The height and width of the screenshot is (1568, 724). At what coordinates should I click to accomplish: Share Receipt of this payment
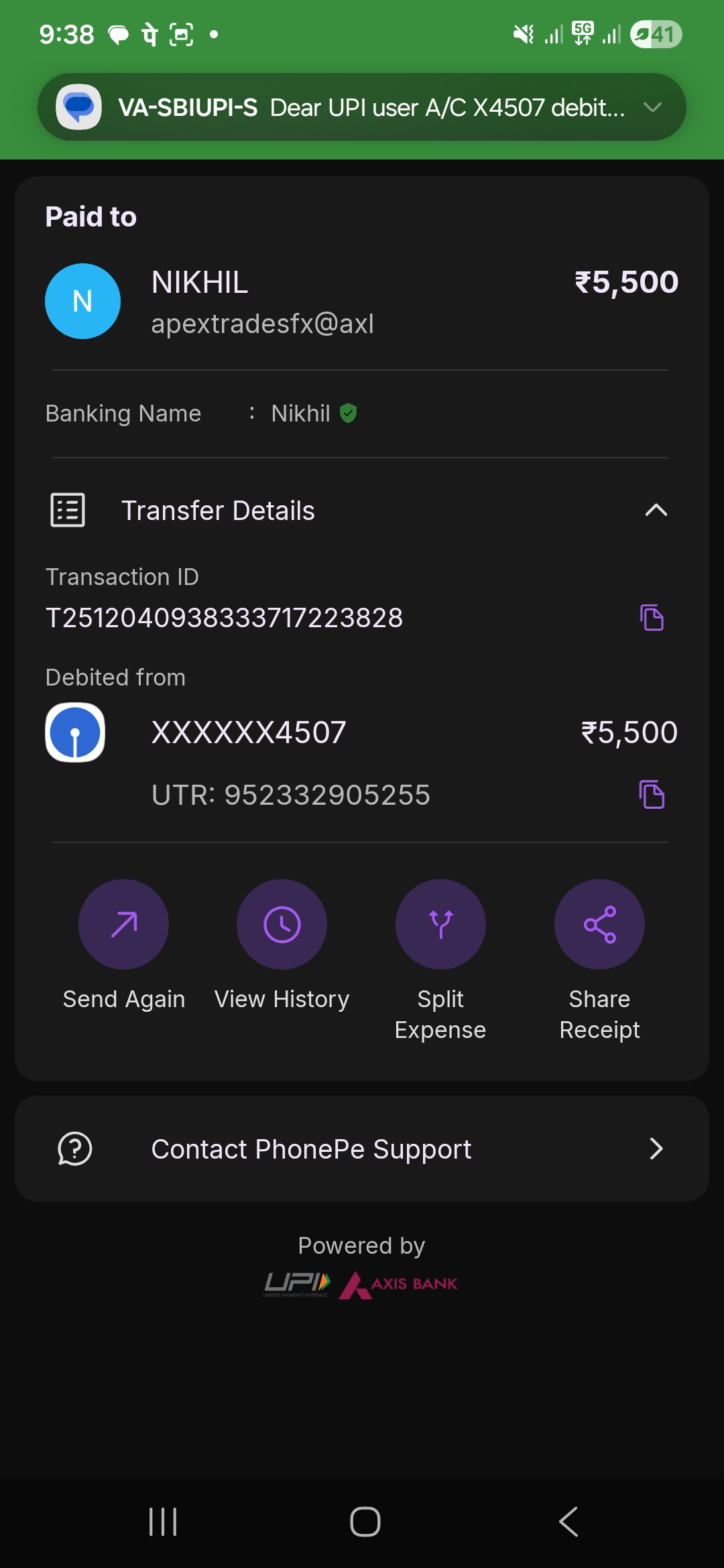tap(599, 925)
